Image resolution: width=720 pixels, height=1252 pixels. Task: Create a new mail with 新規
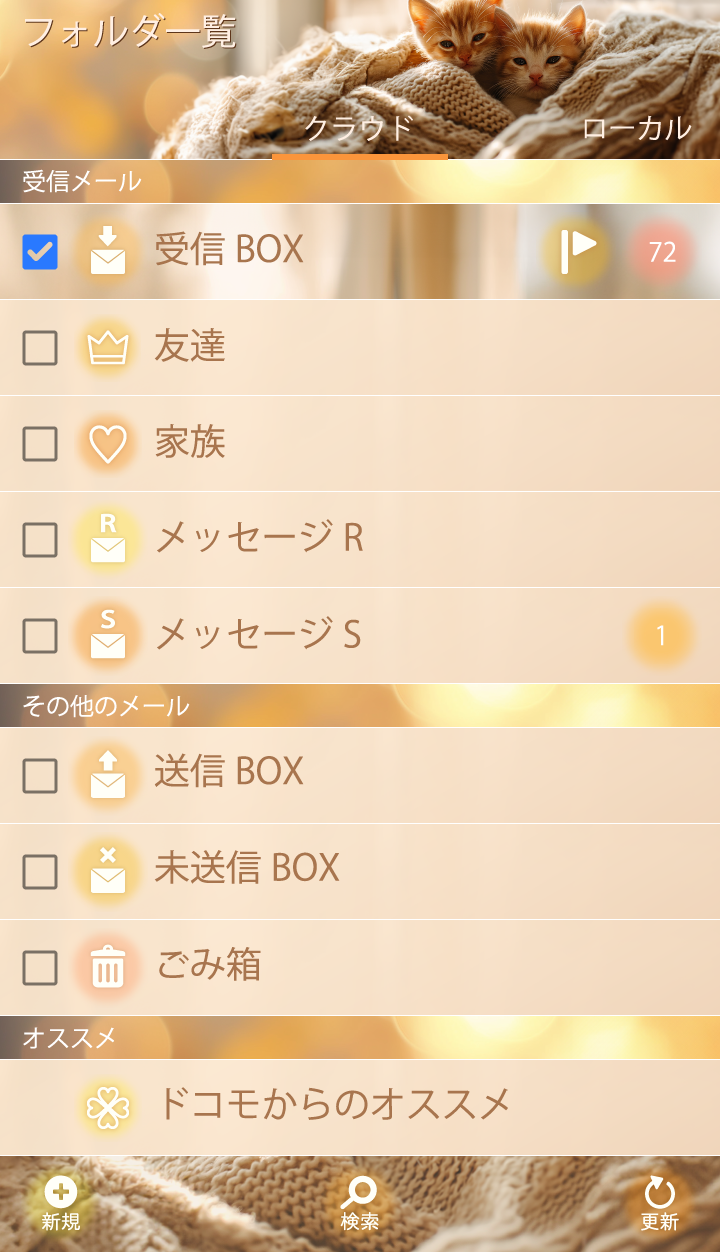click(x=61, y=1203)
